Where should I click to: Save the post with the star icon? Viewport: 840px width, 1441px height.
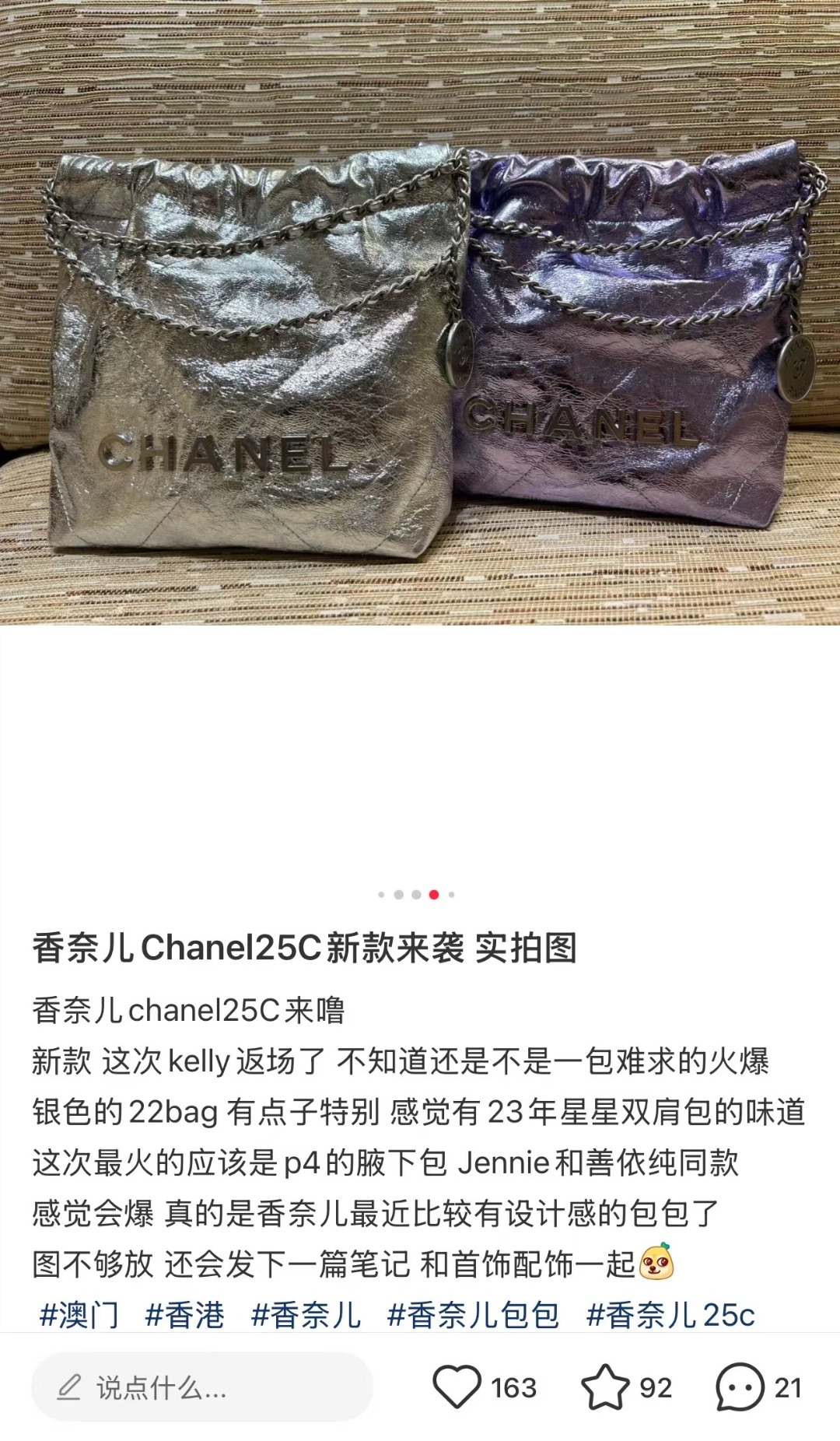click(x=605, y=1387)
